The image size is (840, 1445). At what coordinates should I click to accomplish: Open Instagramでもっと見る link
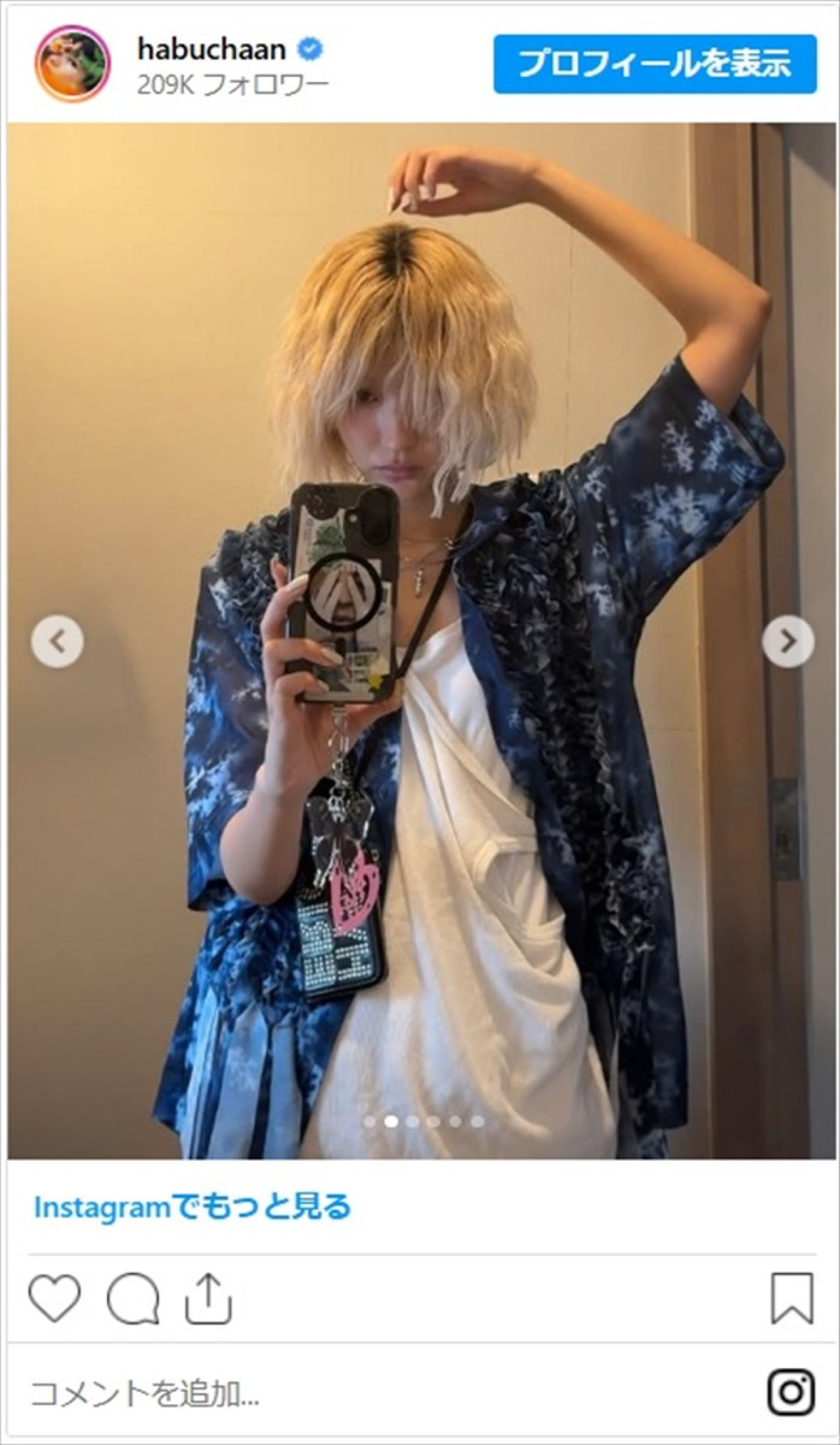tap(192, 1208)
